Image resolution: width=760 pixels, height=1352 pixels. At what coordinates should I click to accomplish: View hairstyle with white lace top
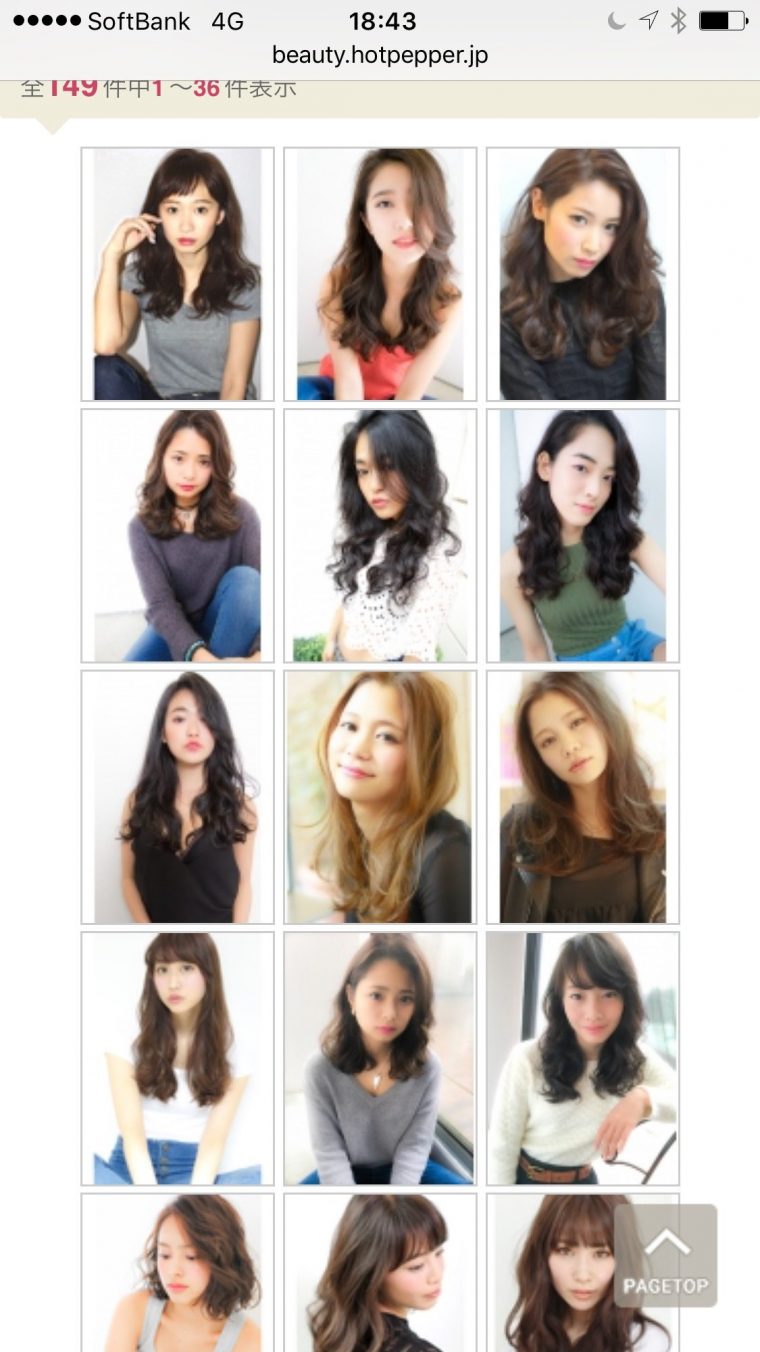pos(380,535)
